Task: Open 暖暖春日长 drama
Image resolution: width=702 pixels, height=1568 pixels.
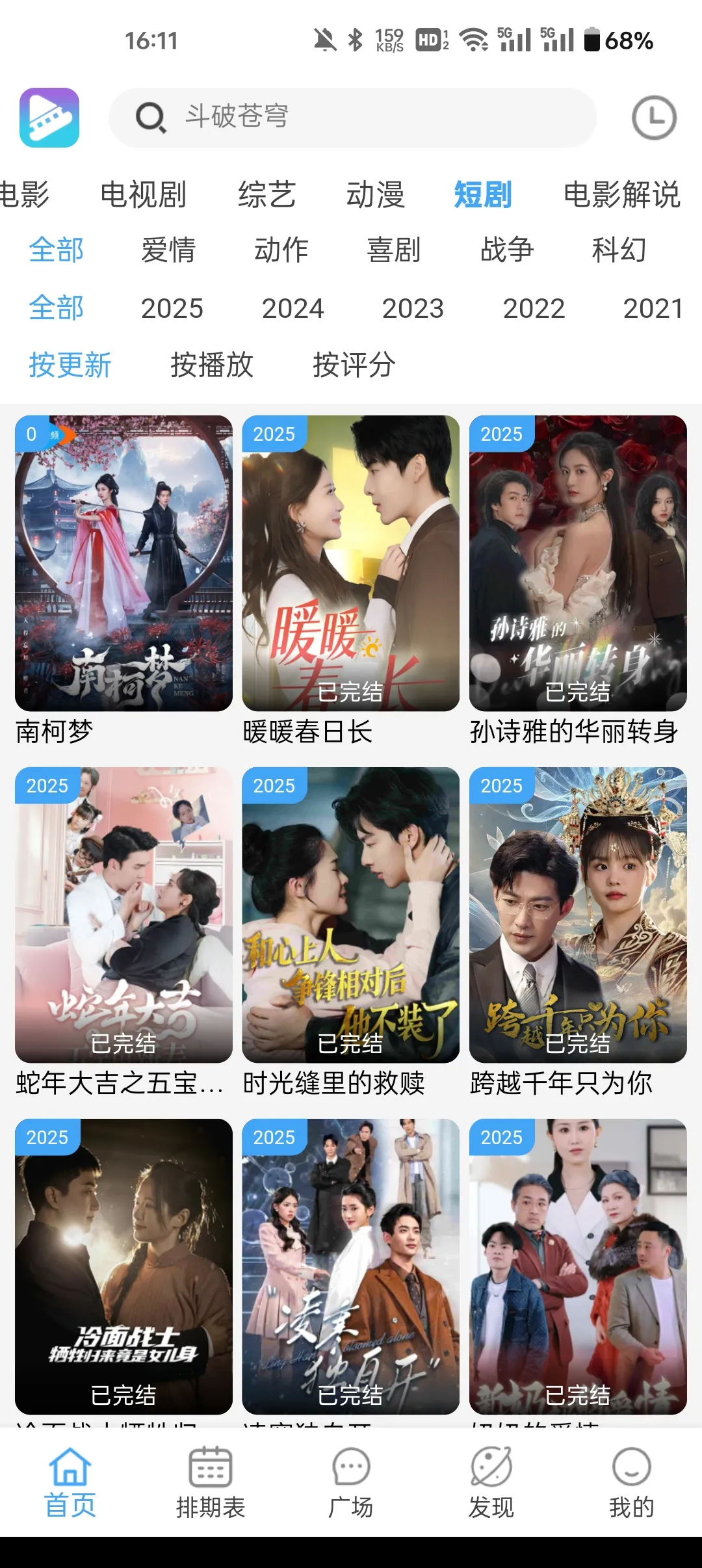Action: tap(350, 563)
